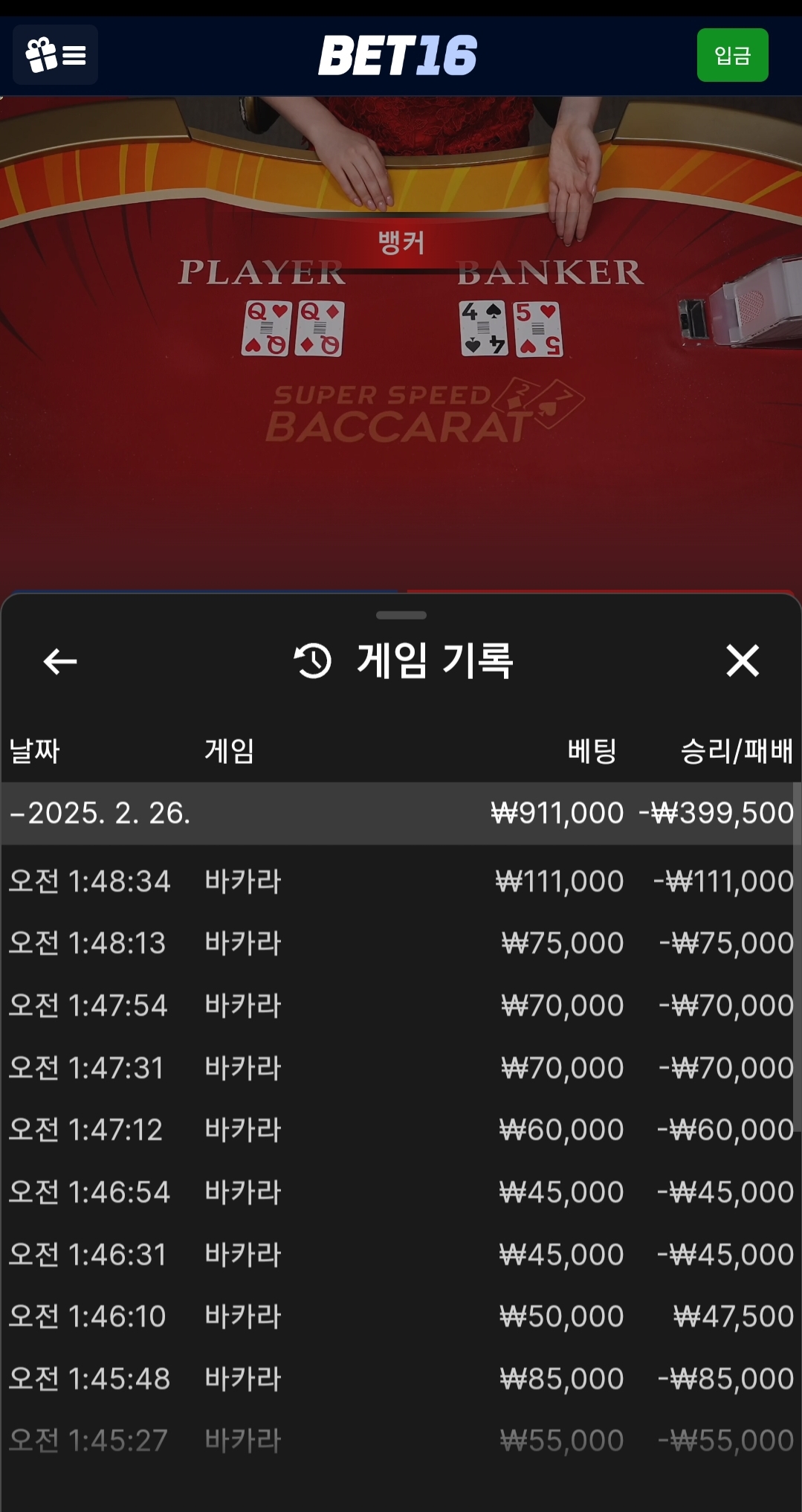Show the 오전 1:45:27 baccarat record
The image size is (802, 1512).
[400, 1441]
